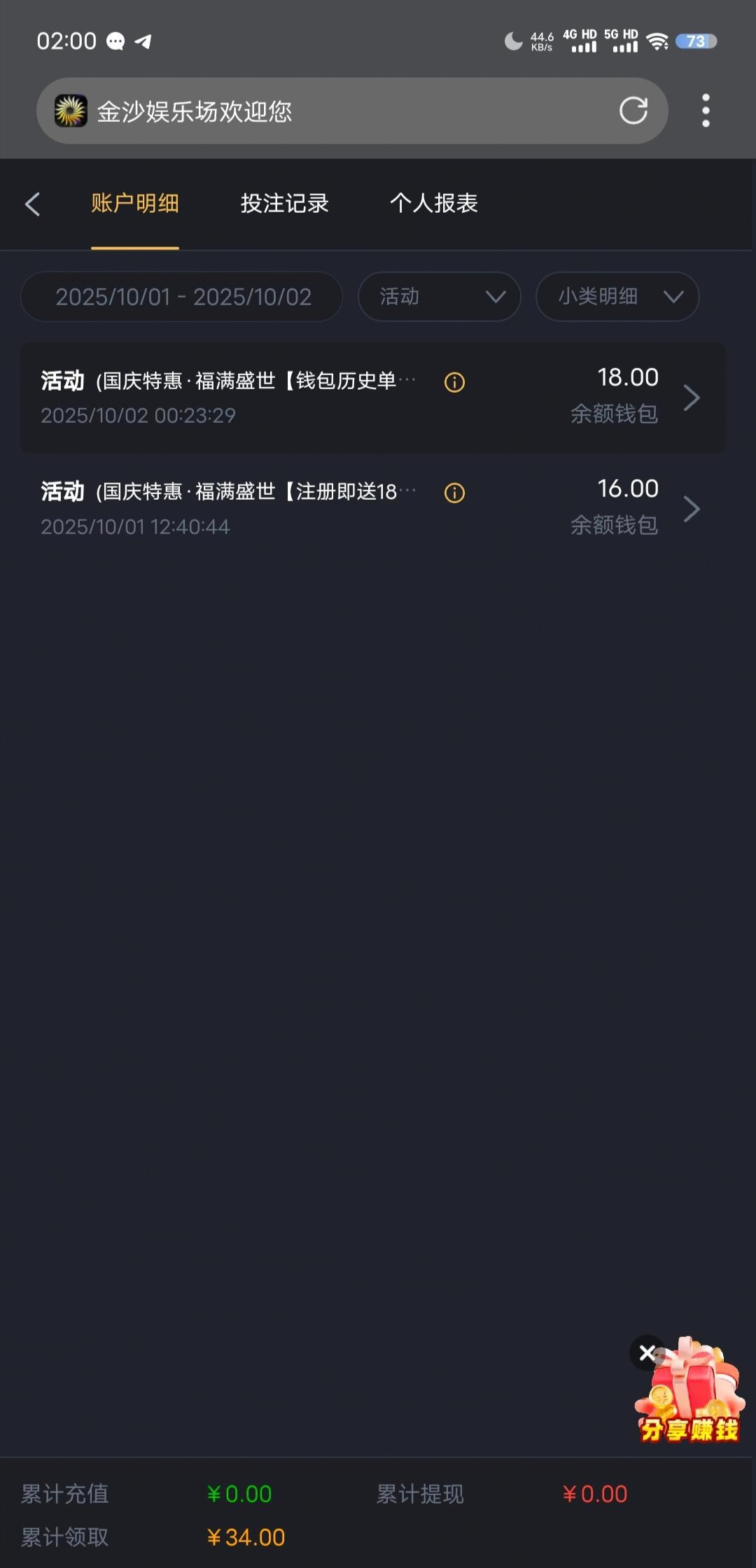Select the 账户明细 tab

(135, 204)
